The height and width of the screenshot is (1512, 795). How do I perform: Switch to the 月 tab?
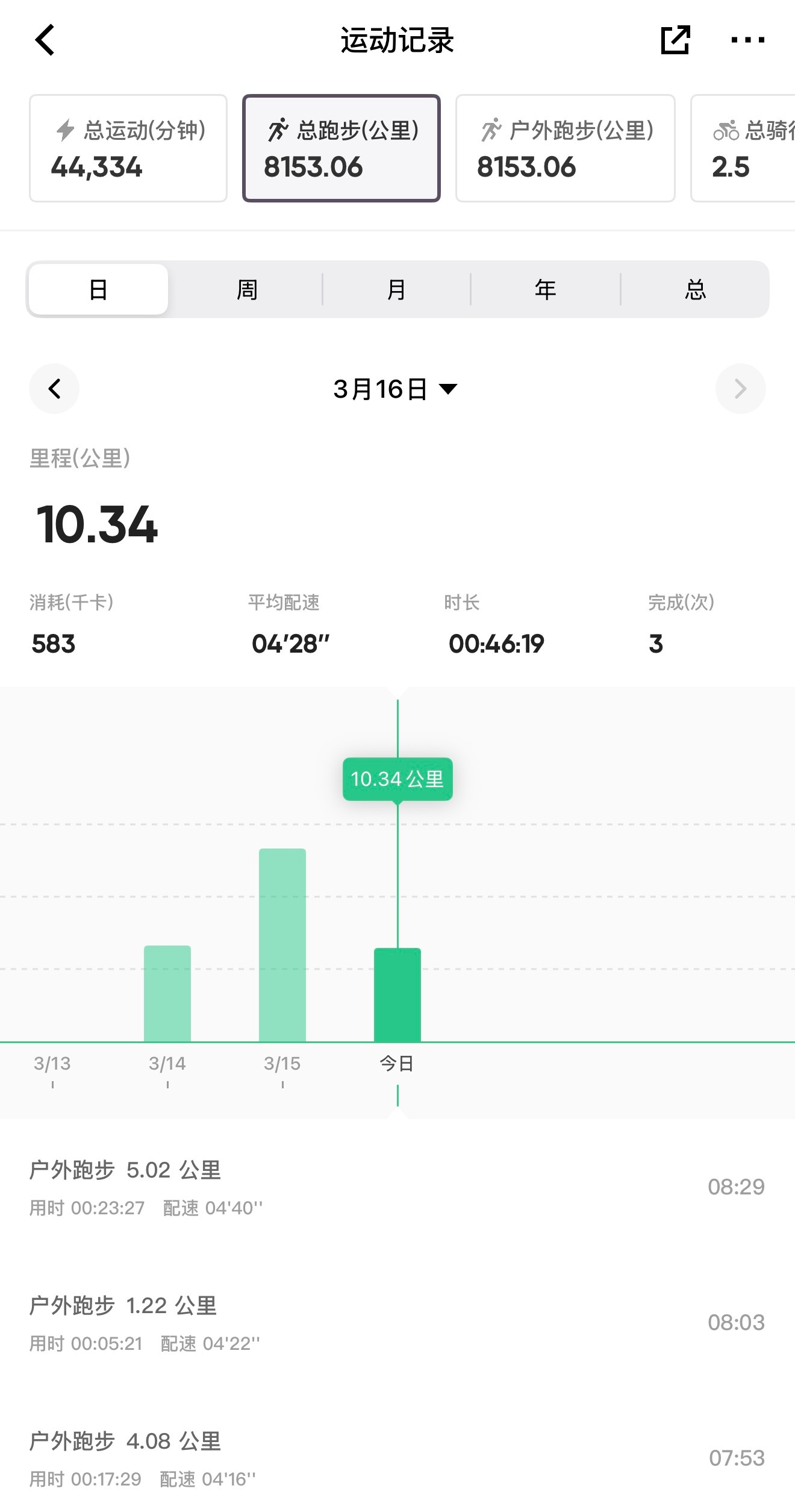[x=396, y=289]
